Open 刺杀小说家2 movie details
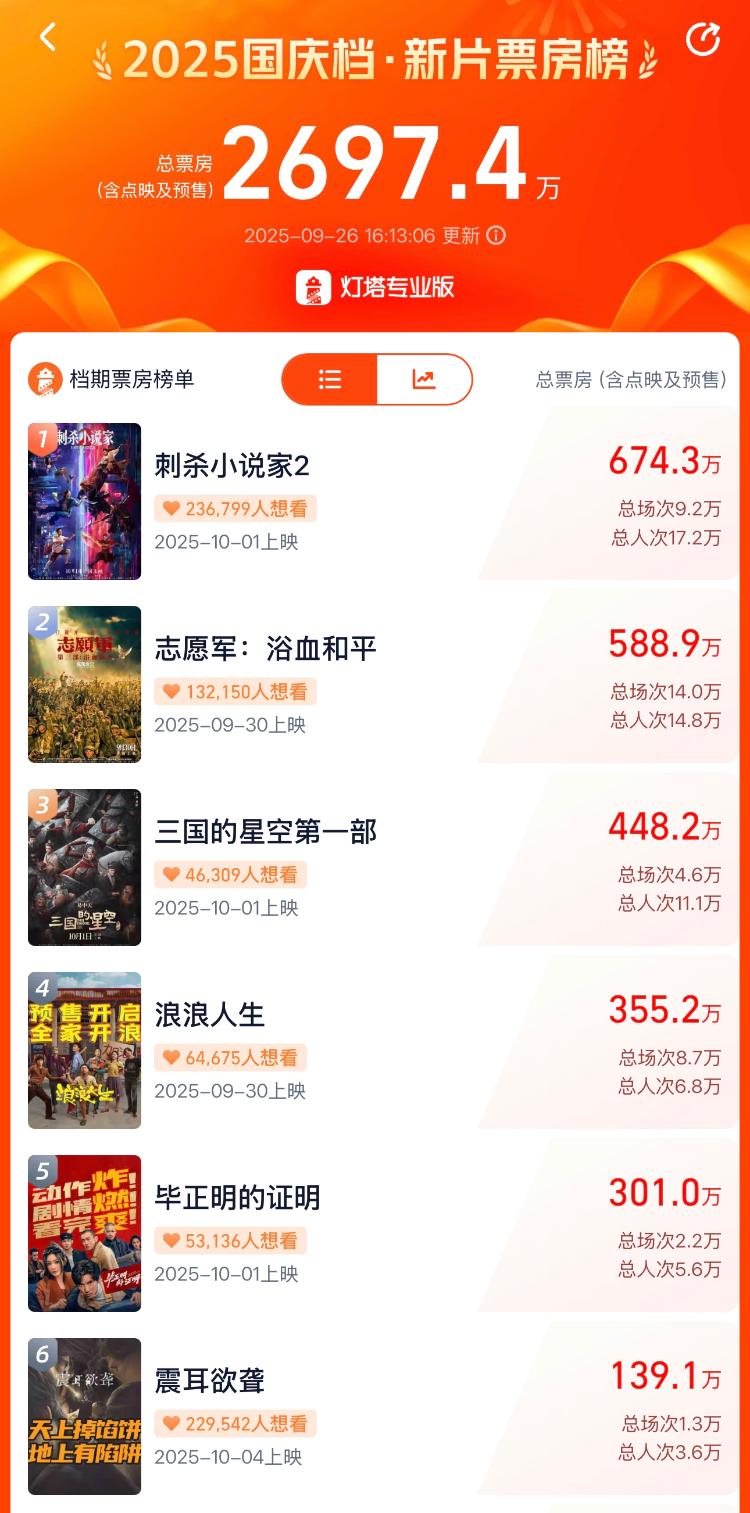This screenshot has height=1513, width=750. (x=375, y=501)
